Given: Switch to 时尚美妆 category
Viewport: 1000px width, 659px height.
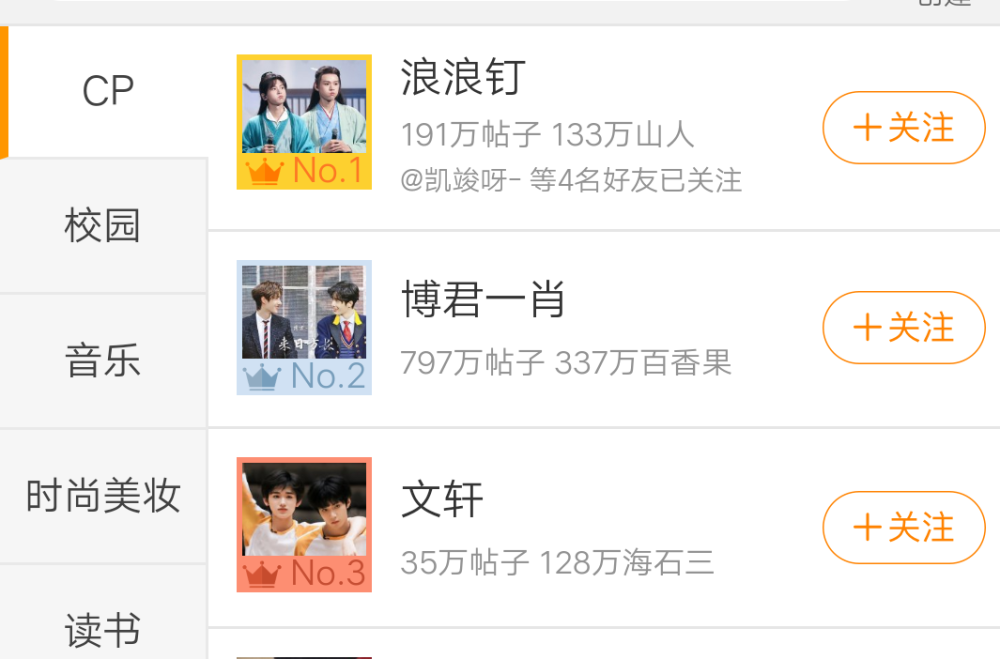Looking at the screenshot, I should coord(103,496).
